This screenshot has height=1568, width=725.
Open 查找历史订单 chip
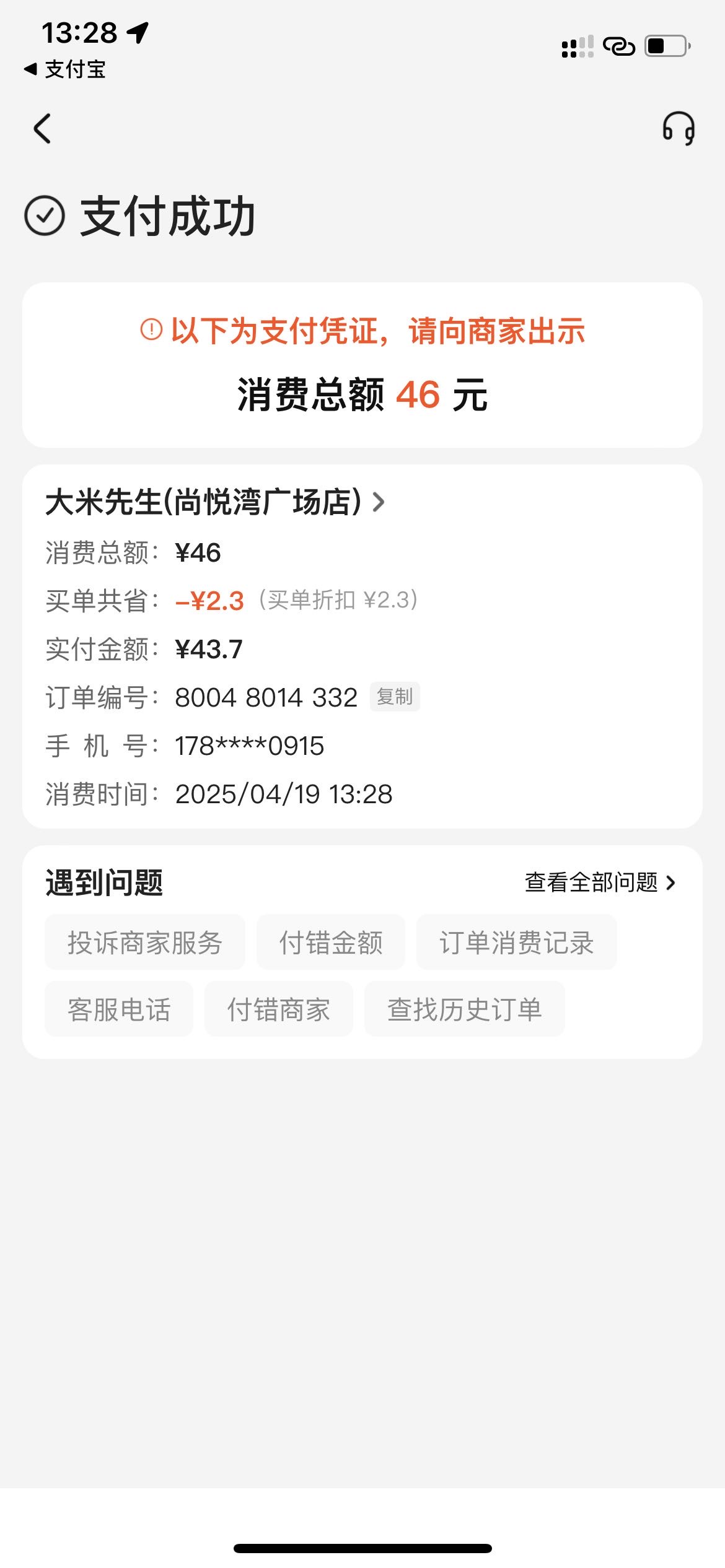tap(465, 1009)
